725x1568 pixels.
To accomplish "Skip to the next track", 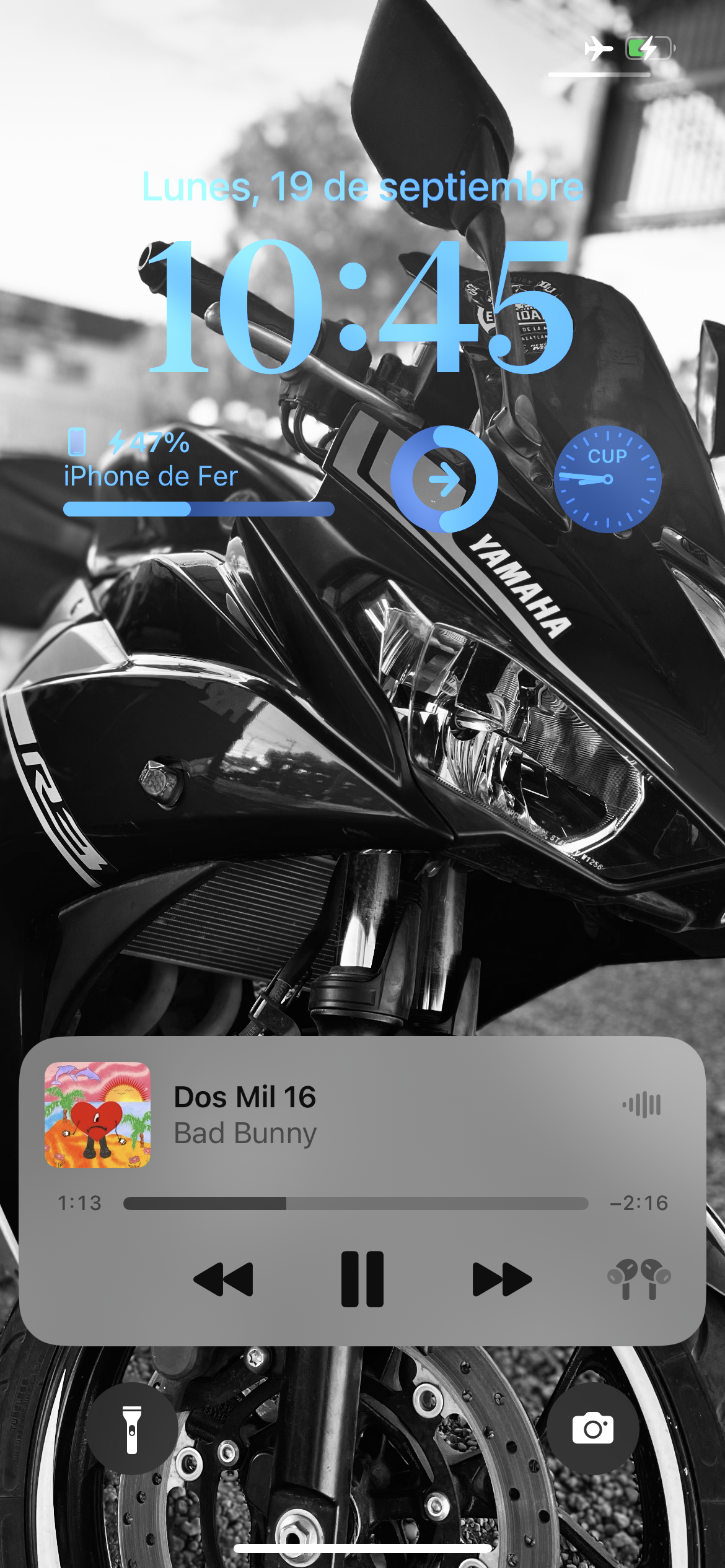I will click(501, 1279).
